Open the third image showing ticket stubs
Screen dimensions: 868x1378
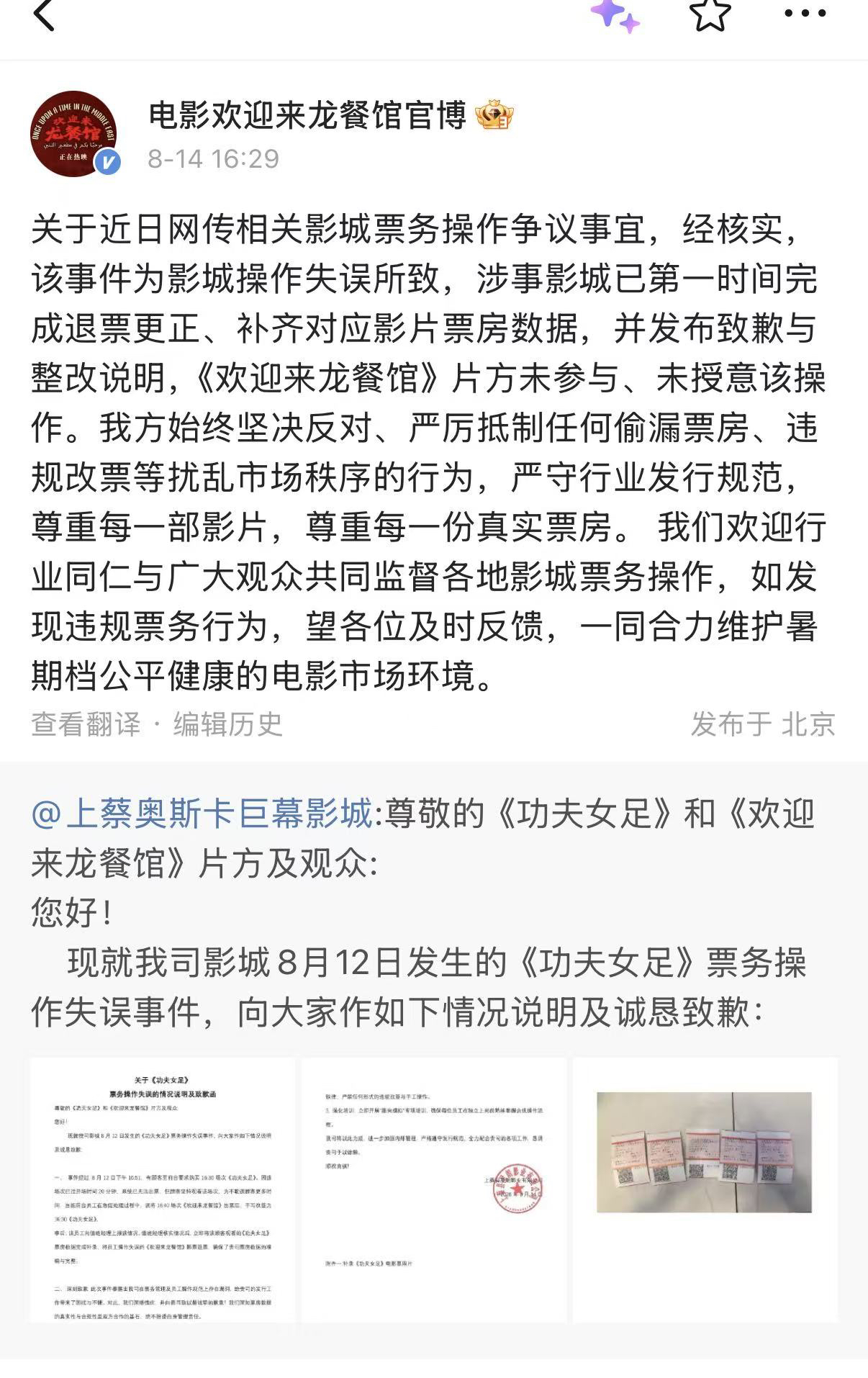tap(705, 1189)
